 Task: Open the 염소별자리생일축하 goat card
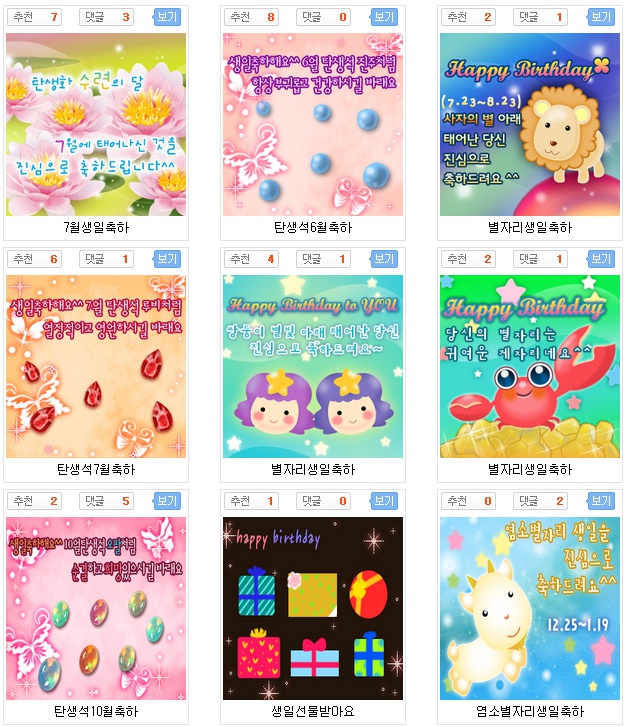coord(530,608)
